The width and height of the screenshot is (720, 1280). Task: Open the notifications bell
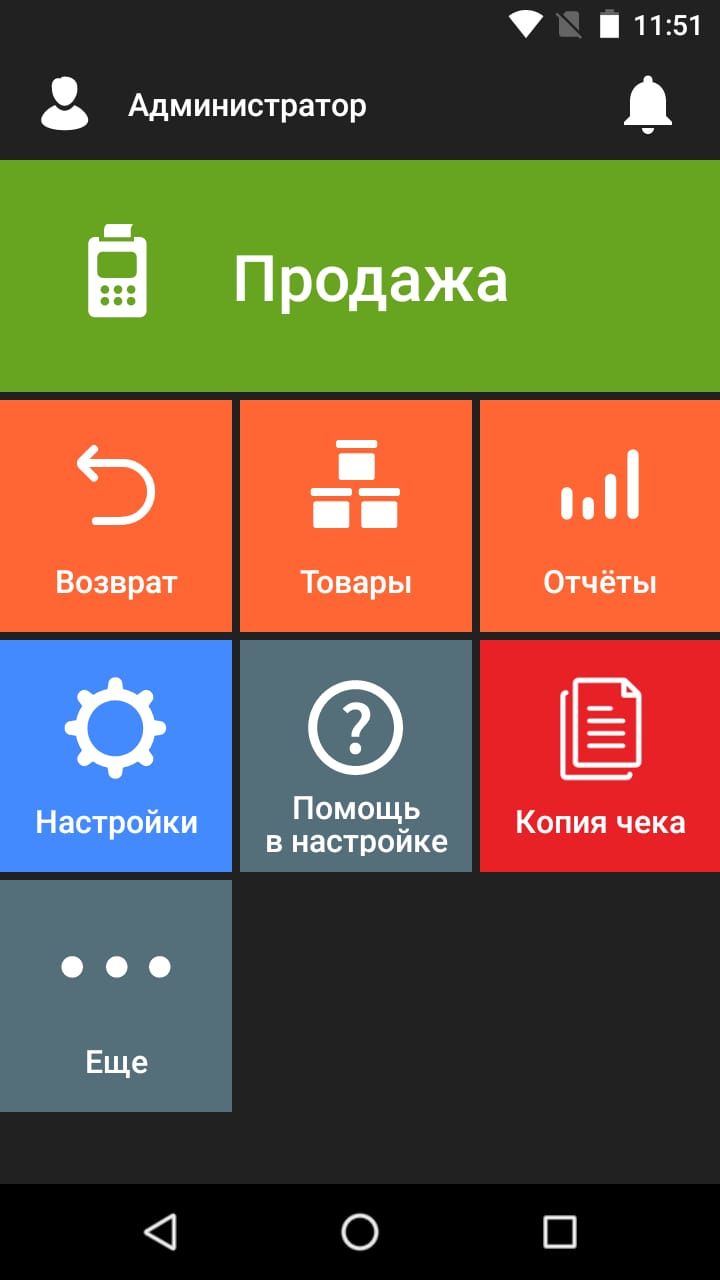(647, 105)
